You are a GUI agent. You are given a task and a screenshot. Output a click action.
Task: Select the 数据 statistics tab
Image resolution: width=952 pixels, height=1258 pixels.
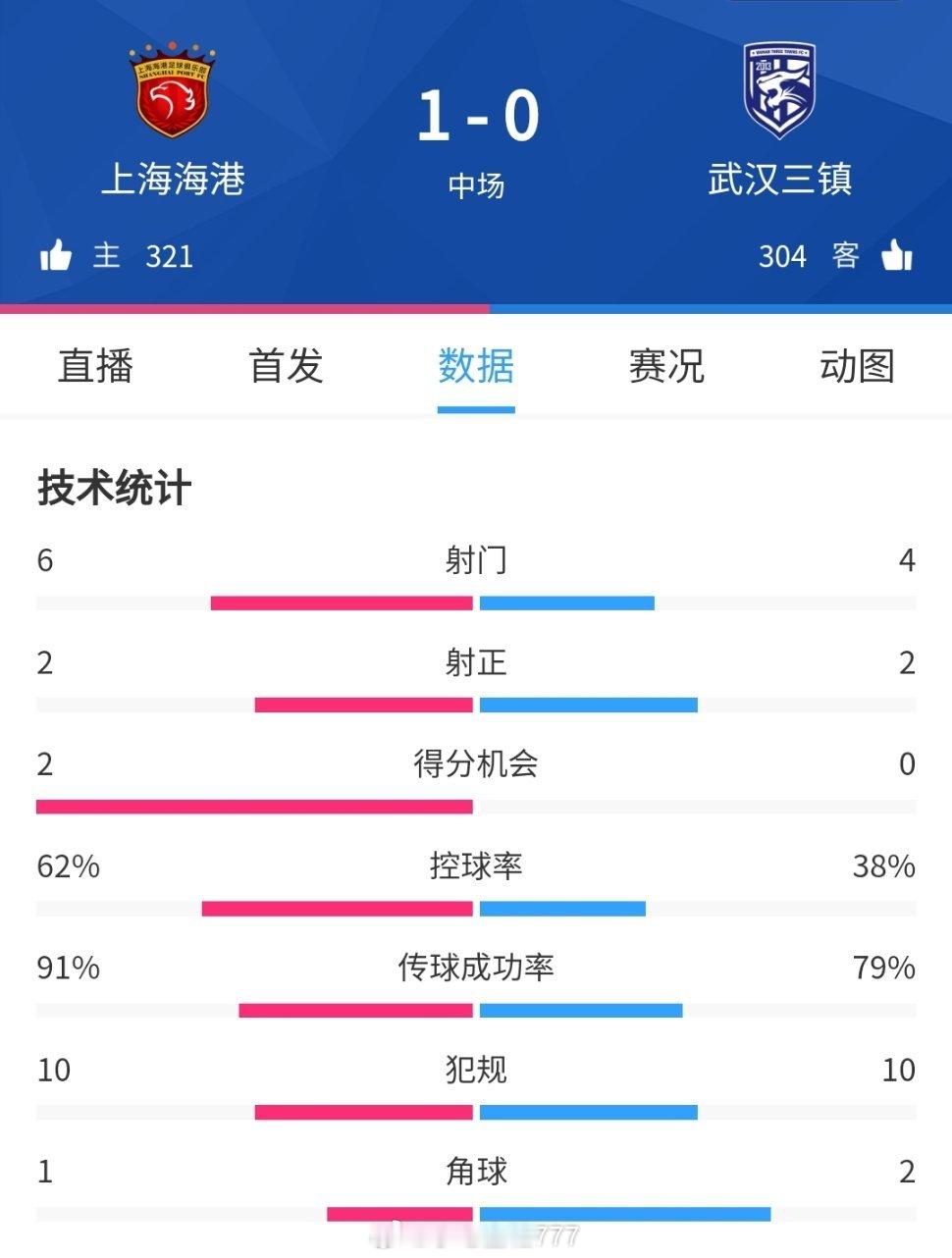pos(476,368)
